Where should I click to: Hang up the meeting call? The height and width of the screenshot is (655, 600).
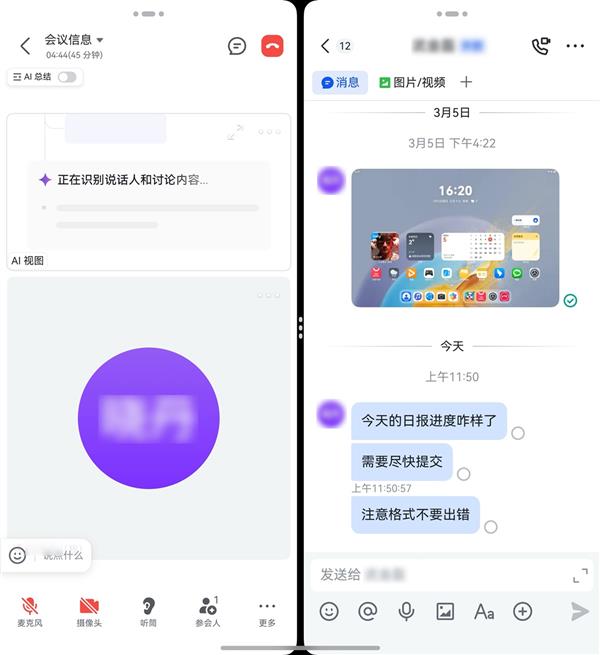tap(272, 46)
